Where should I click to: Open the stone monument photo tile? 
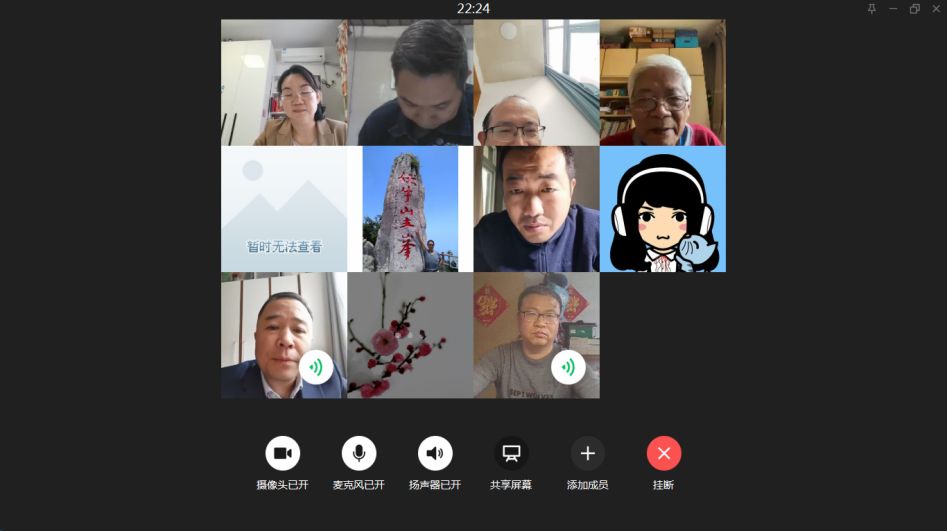point(410,209)
